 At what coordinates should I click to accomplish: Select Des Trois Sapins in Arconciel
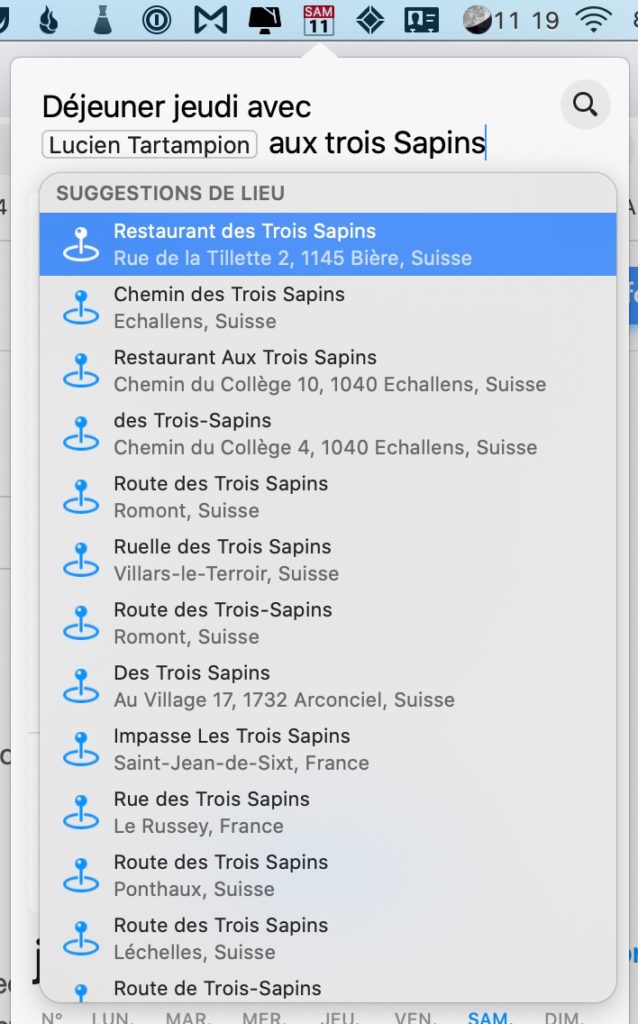click(328, 686)
